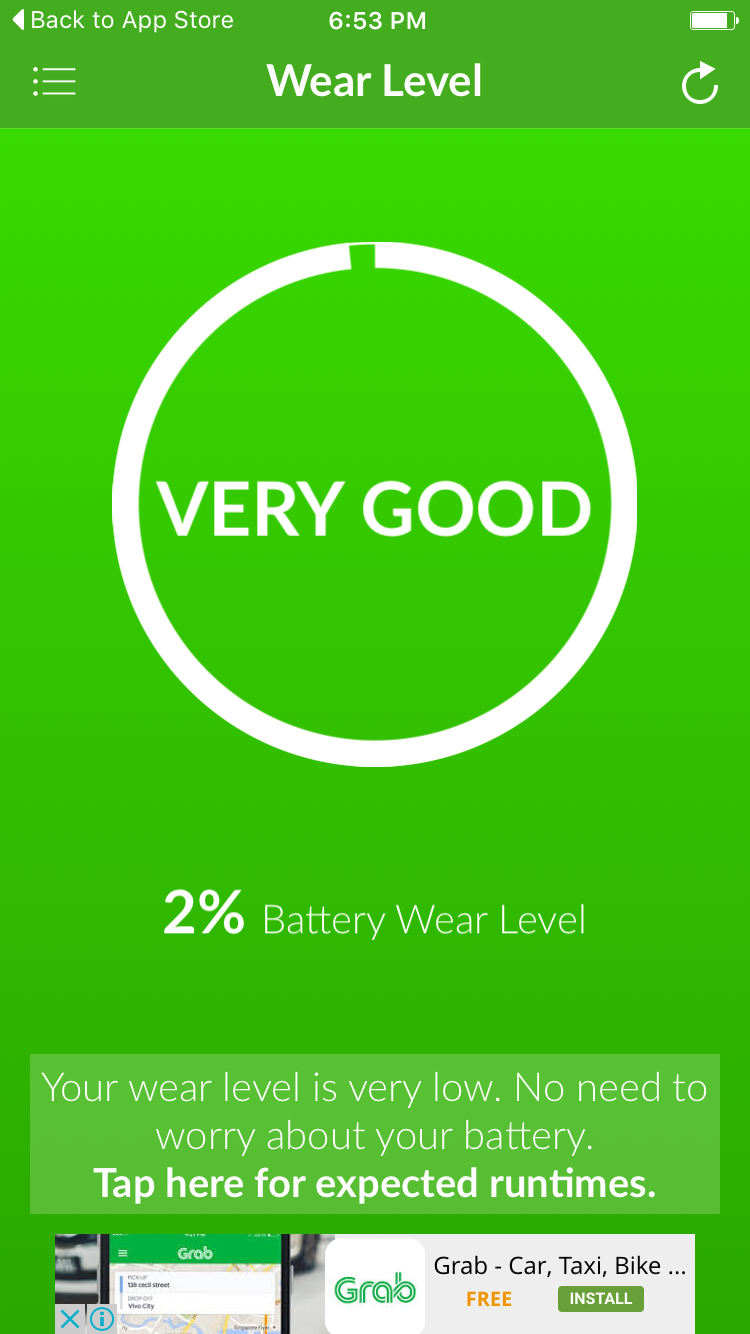Open the ad info icon
750x1334 pixels.
[x=101, y=1319]
